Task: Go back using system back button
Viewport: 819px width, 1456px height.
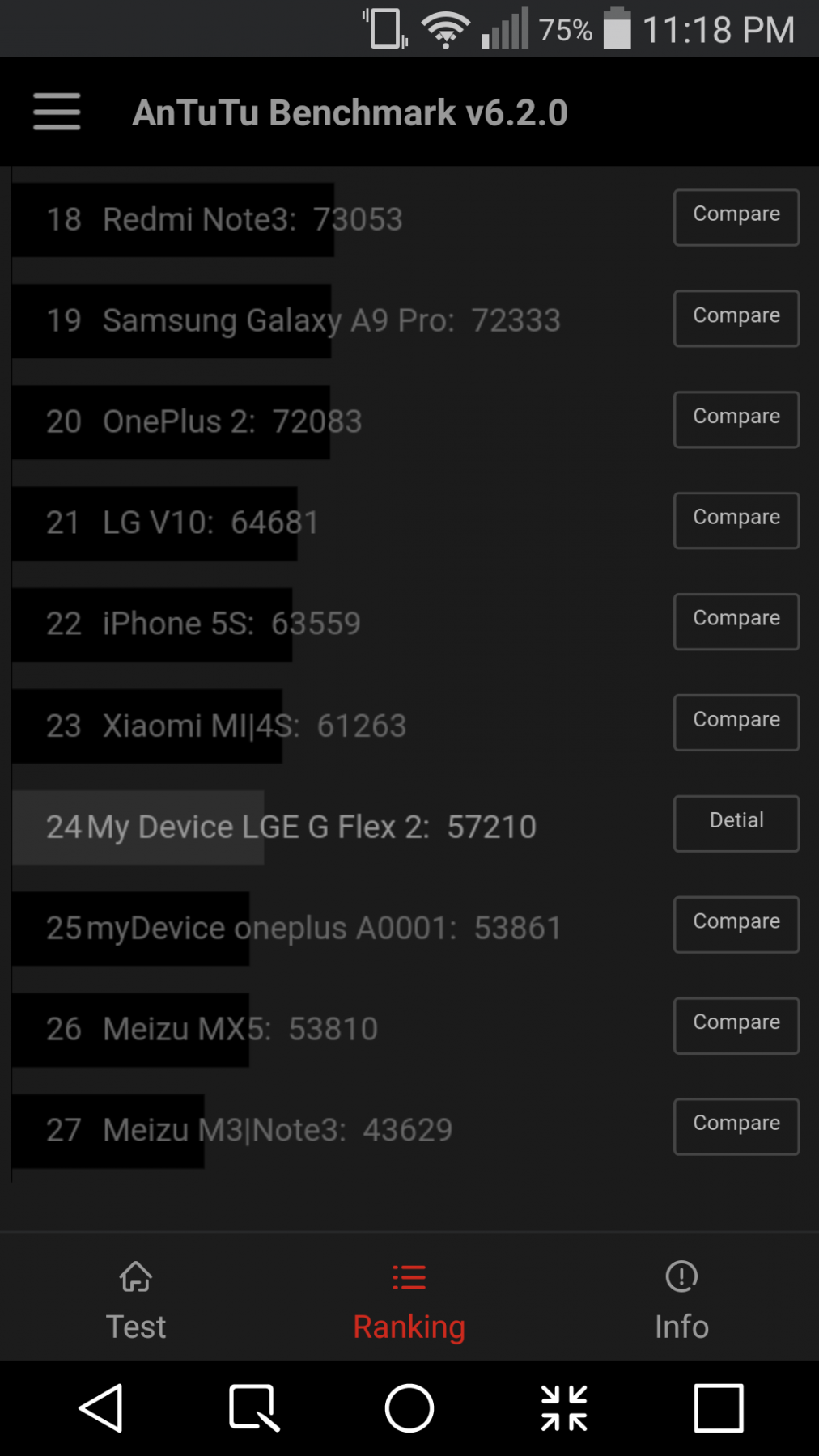Action: pyautogui.click(x=101, y=1408)
